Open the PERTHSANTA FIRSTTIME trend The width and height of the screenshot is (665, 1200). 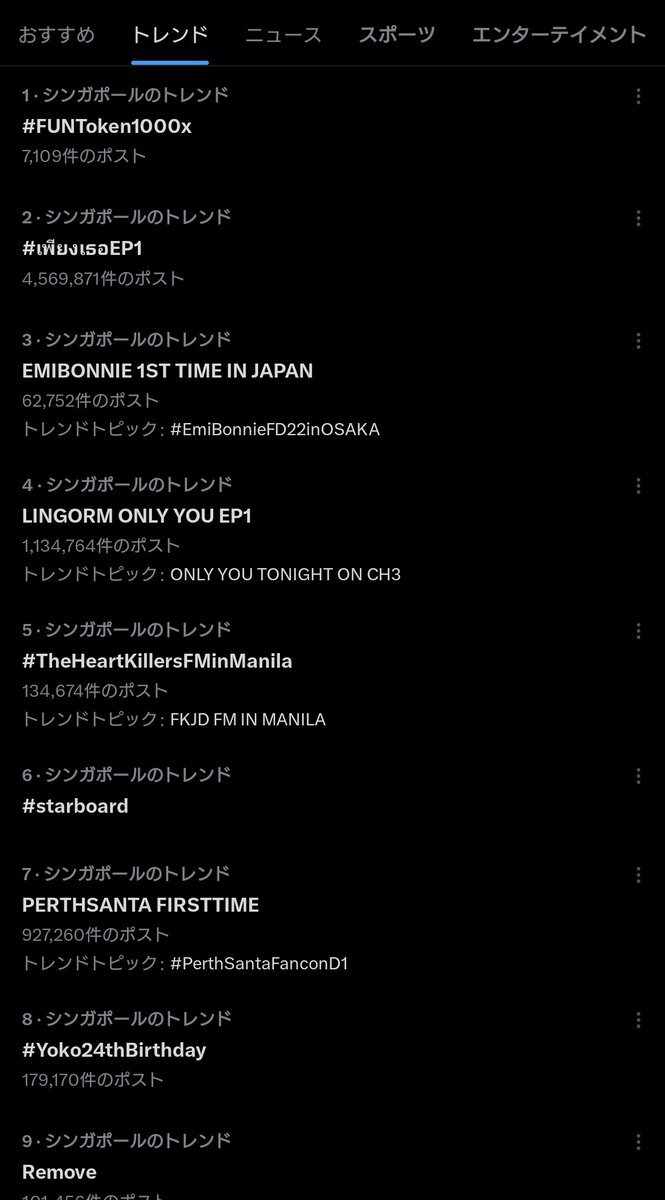[x=140, y=905]
